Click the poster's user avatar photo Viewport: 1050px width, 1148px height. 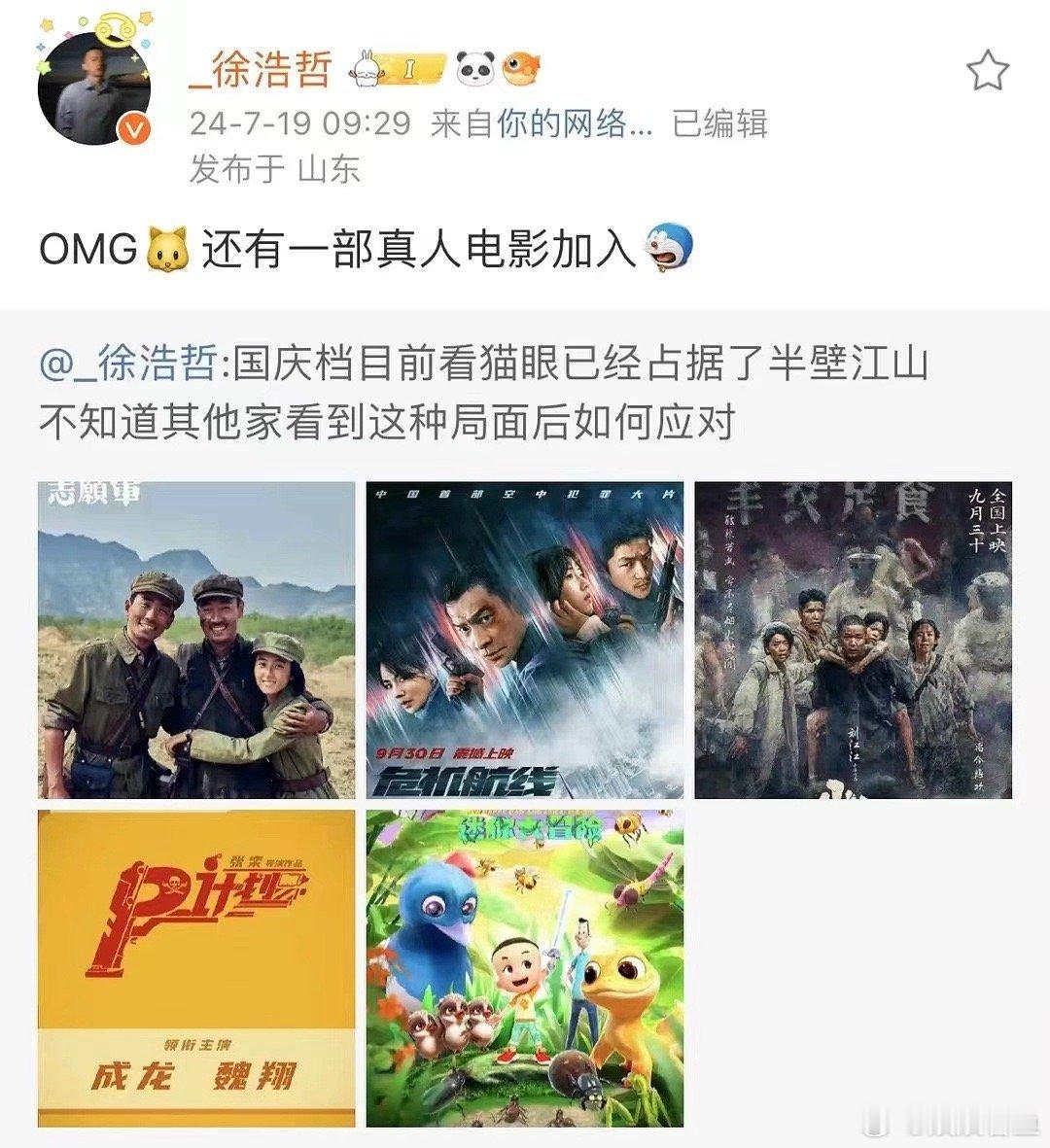tap(94, 87)
